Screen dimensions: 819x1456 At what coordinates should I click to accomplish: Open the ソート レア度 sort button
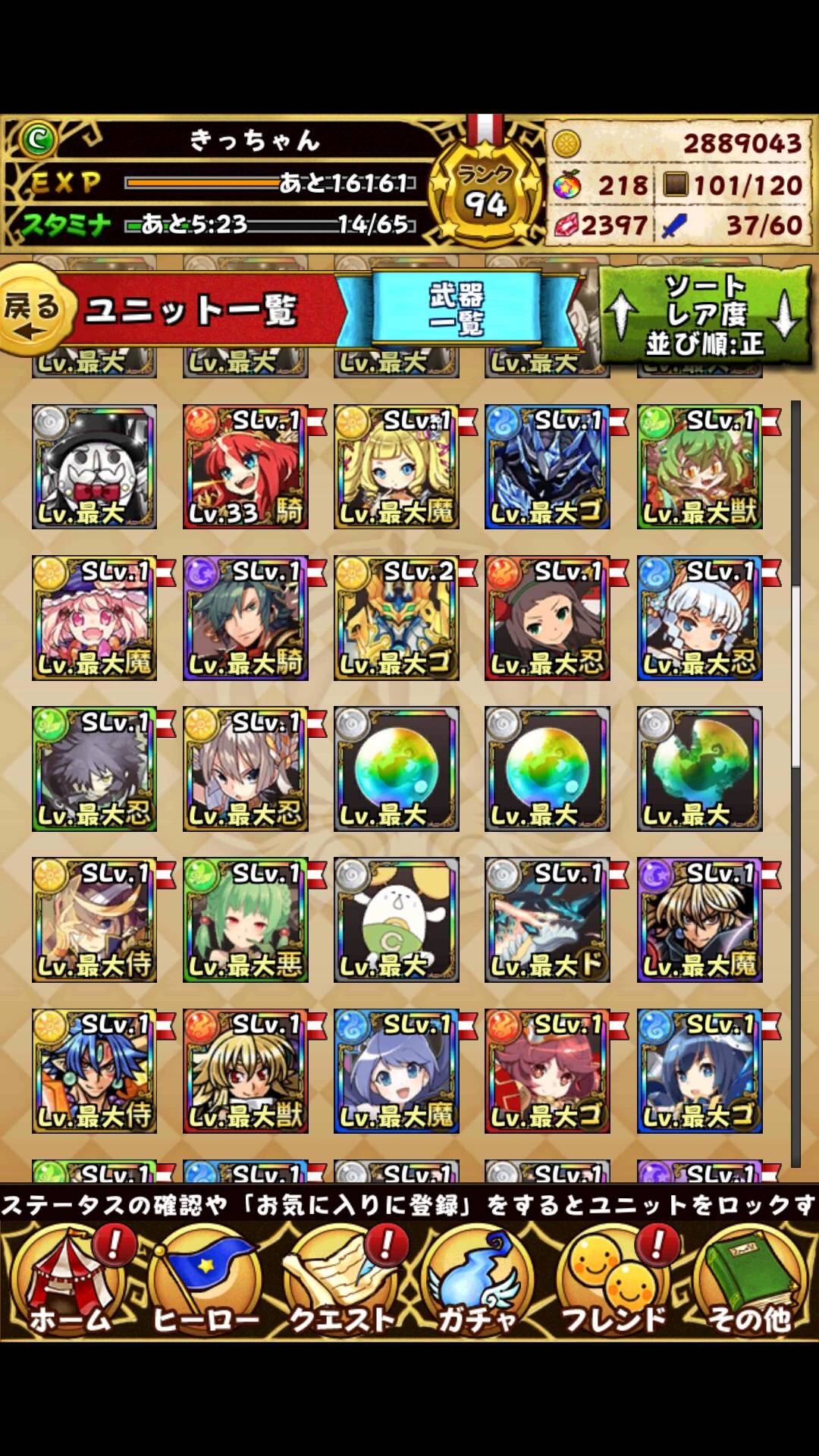704,314
